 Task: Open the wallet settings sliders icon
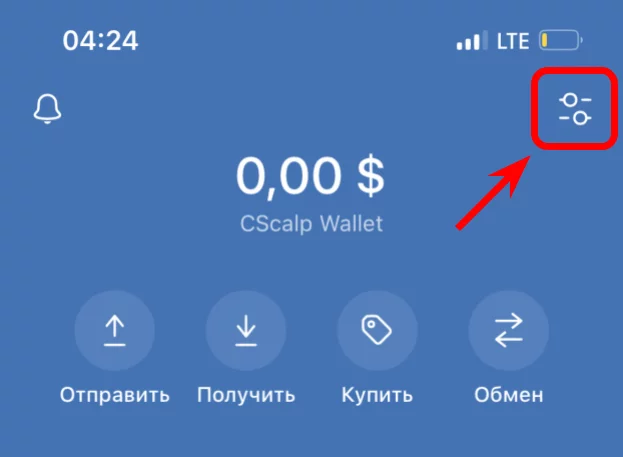point(575,109)
